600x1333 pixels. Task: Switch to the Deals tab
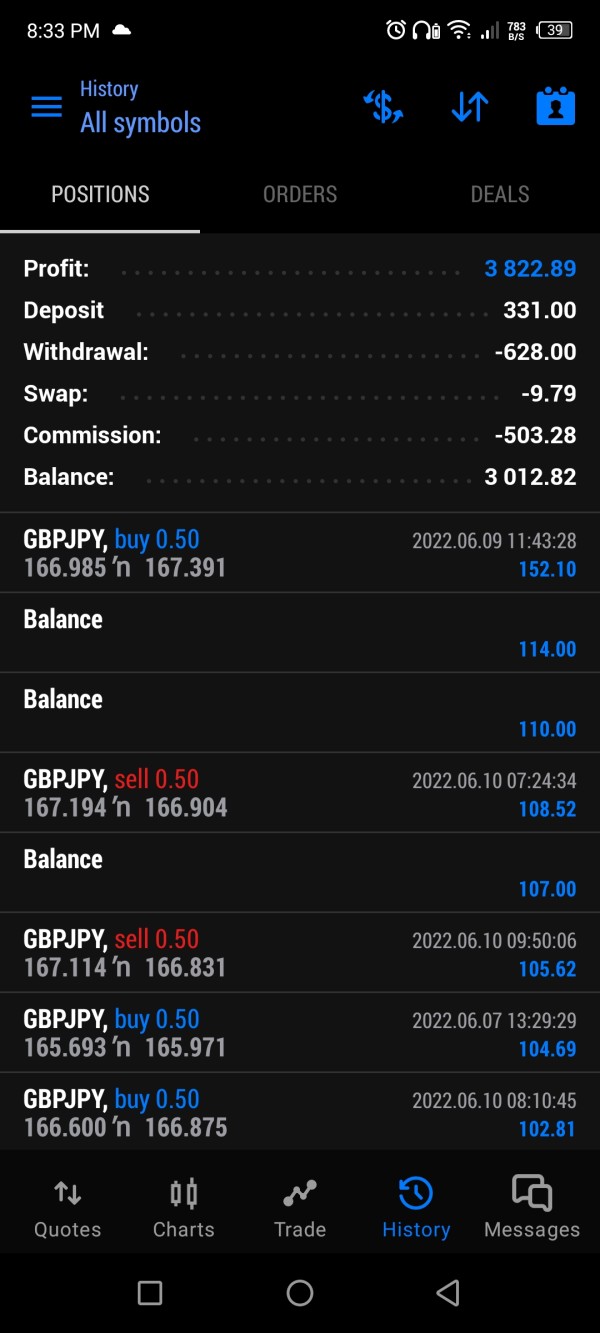coord(500,195)
